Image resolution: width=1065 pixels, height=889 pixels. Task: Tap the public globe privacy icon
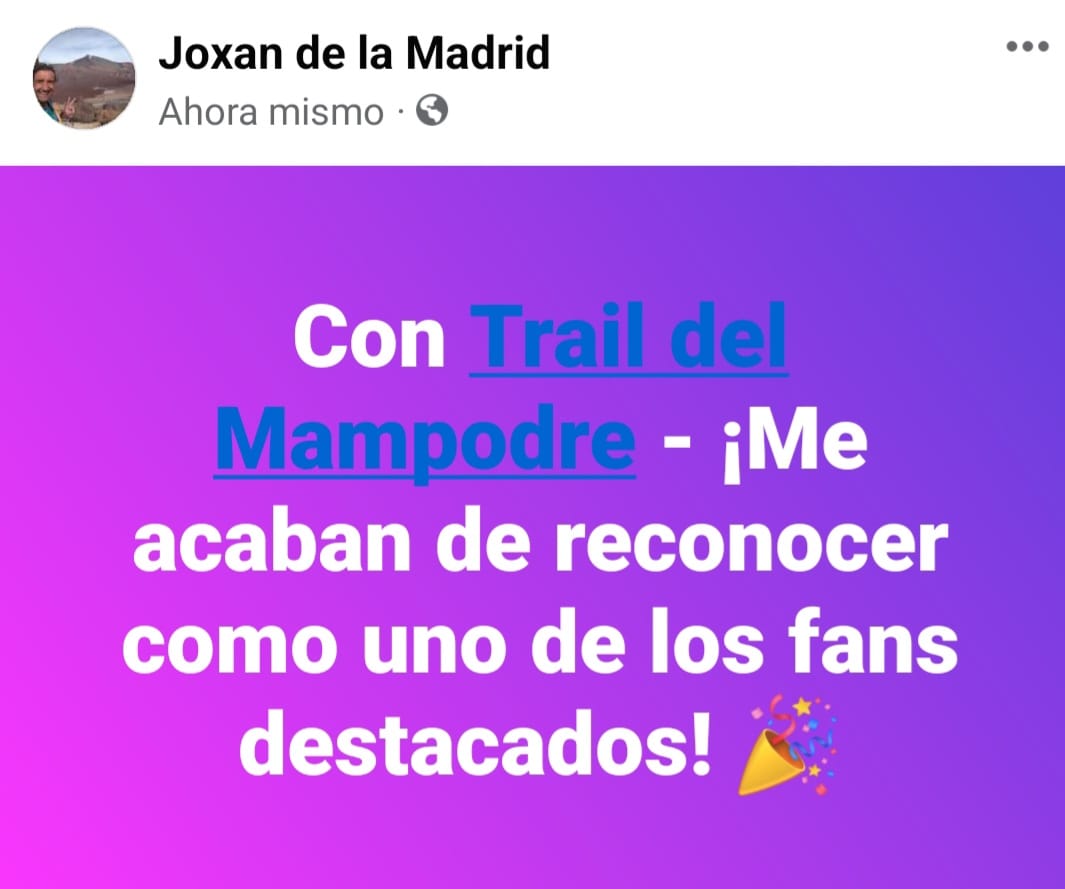click(x=431, y=112)
